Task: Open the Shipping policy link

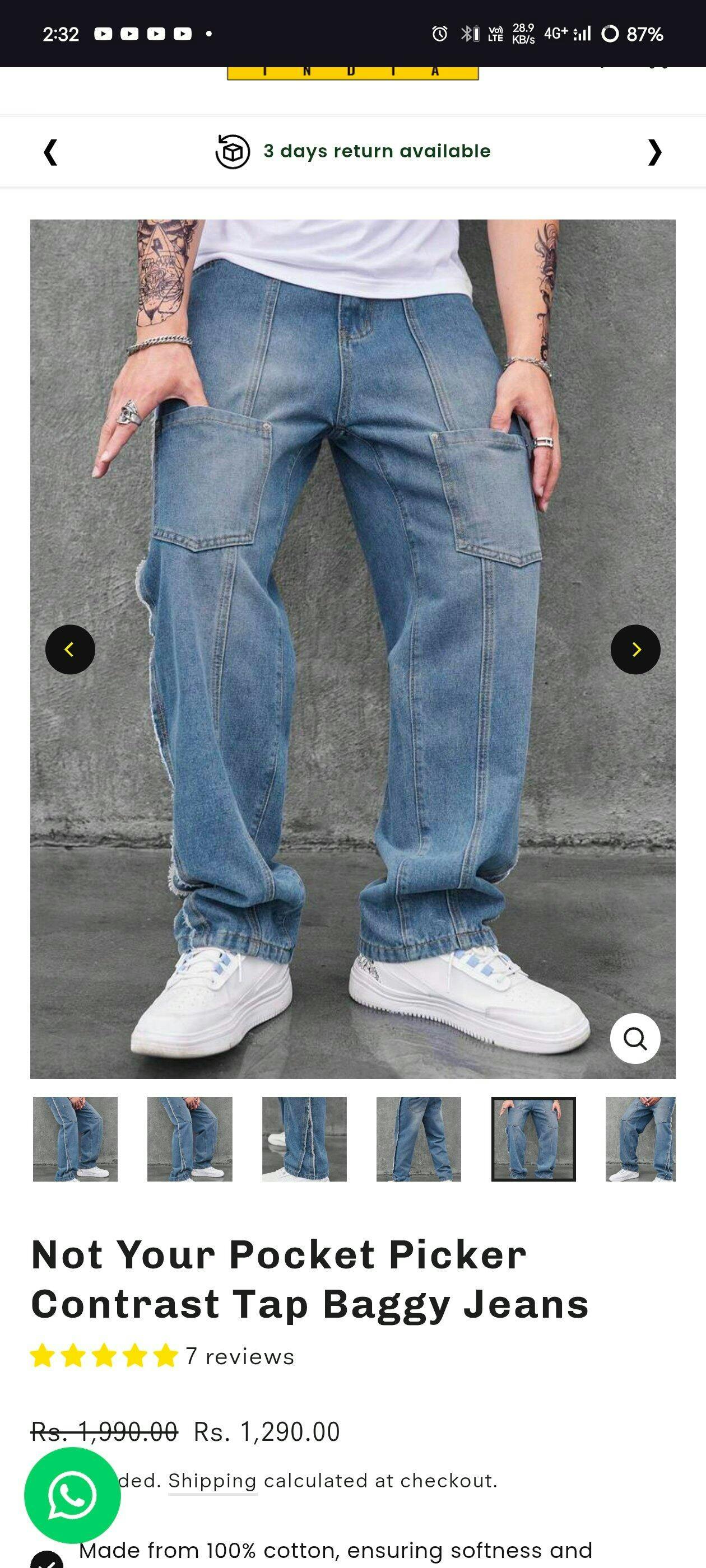Action: point(212,1480)
